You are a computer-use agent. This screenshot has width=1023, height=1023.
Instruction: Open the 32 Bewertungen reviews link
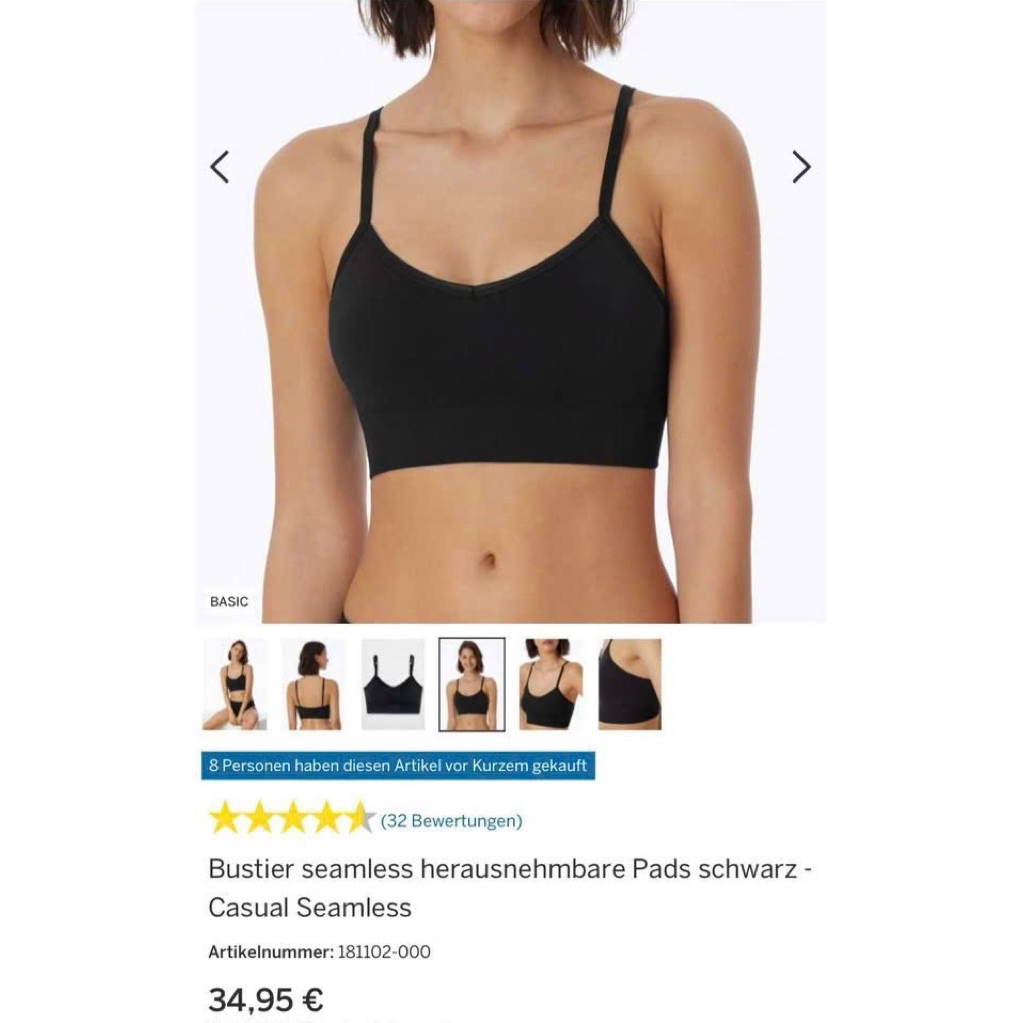pyautogui.click(x=451, y=821)
